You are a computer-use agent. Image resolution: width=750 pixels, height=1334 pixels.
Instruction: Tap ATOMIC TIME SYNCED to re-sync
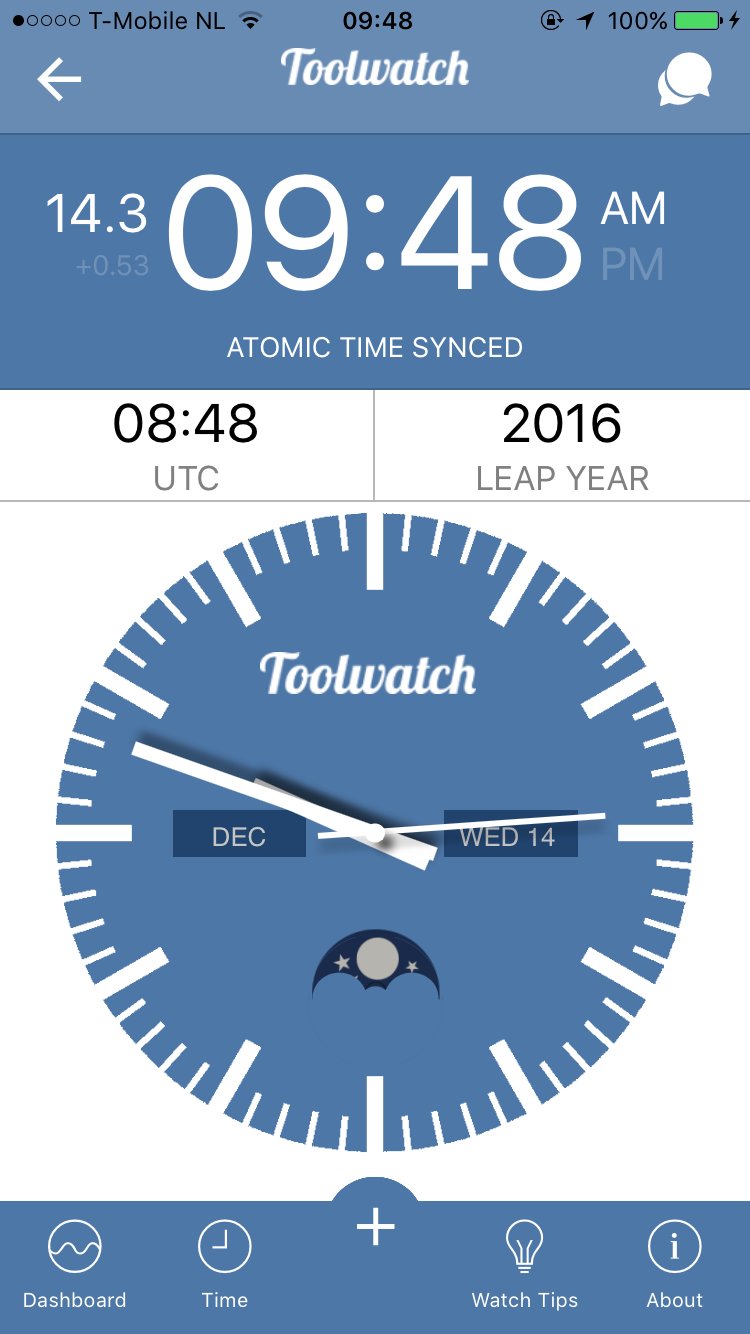click(x=375, y=347)
